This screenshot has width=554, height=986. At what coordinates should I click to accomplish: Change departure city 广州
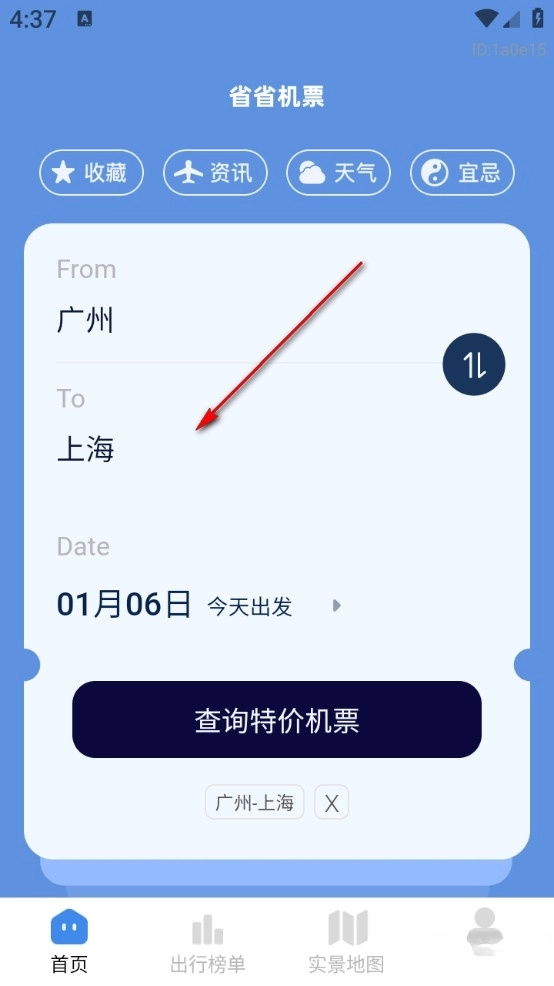pyautogui.click(x=85, y=321)
